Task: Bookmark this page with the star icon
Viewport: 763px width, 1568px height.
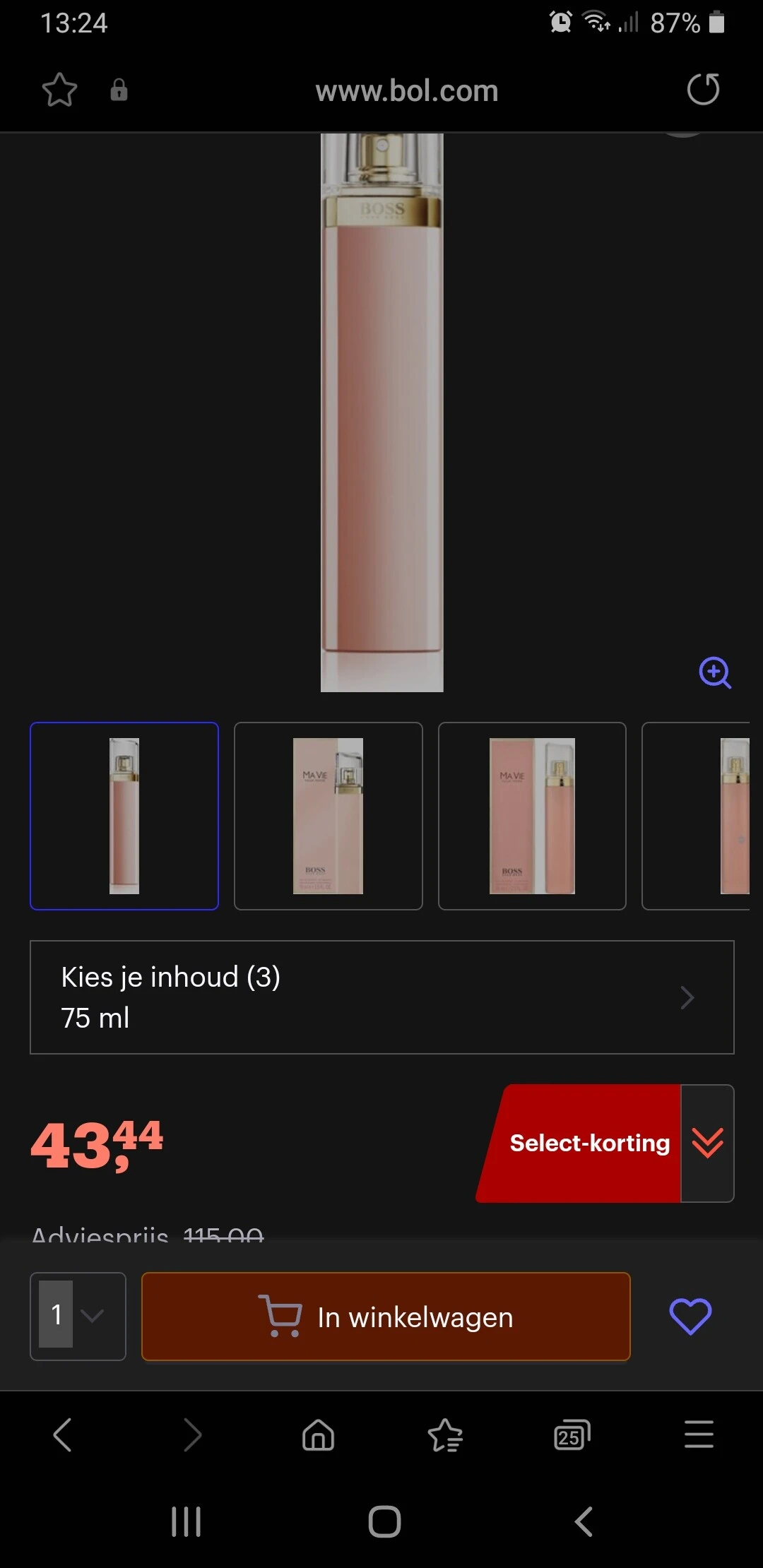Action: [x=59, y=90]
